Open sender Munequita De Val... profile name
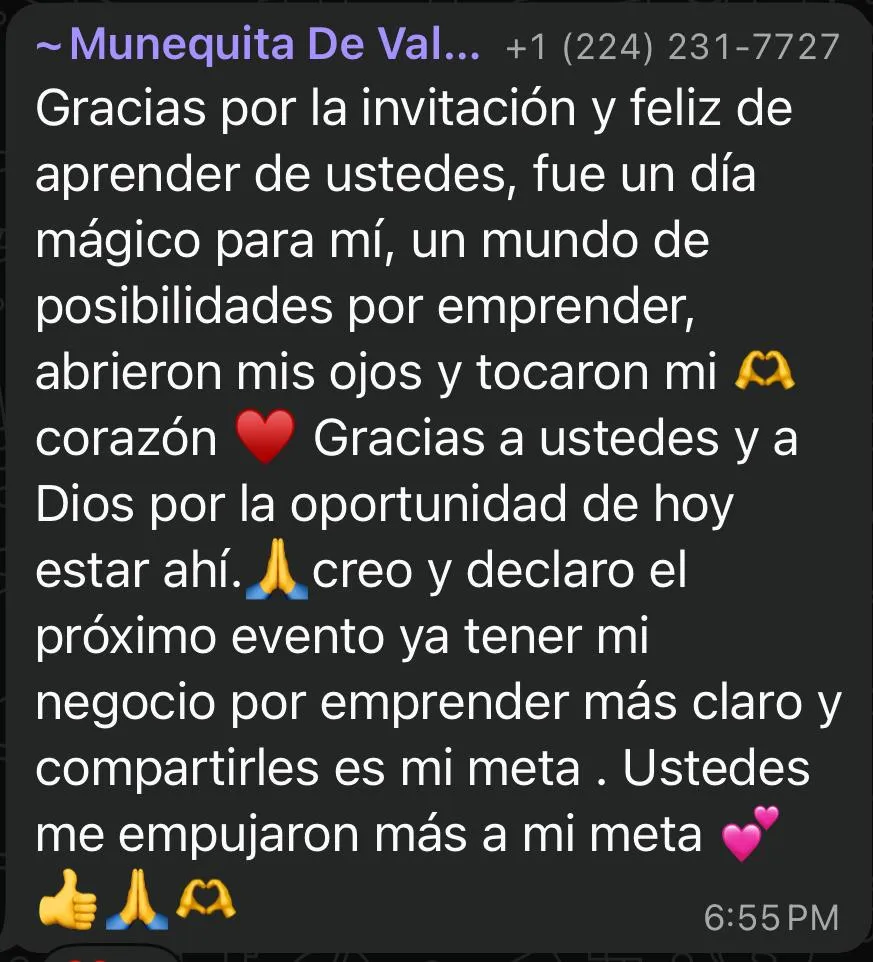This screenshot has height=962, width=873. coord(258,45)
